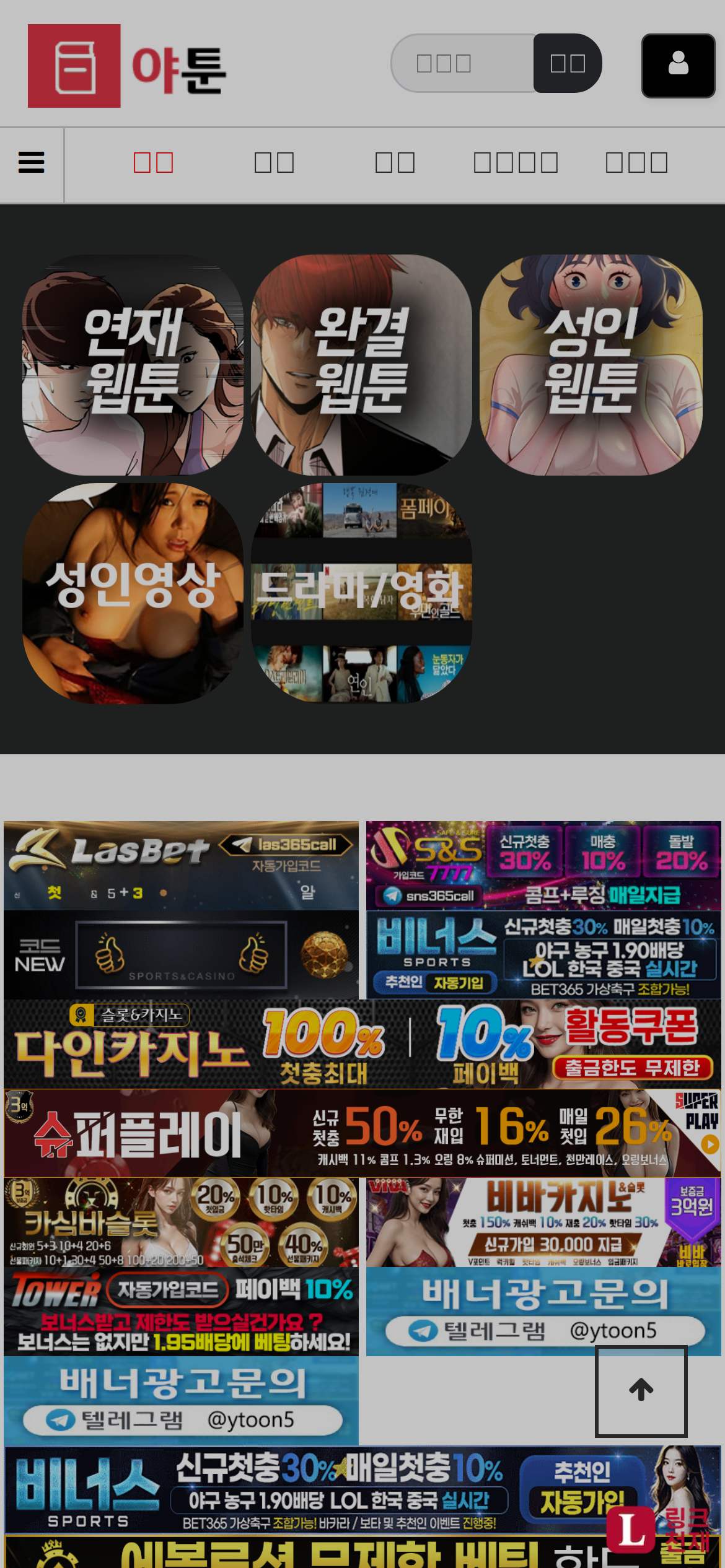Open the 드라마/영화 category tile
Screen dimensions: 725x1568
click(361, 593)
